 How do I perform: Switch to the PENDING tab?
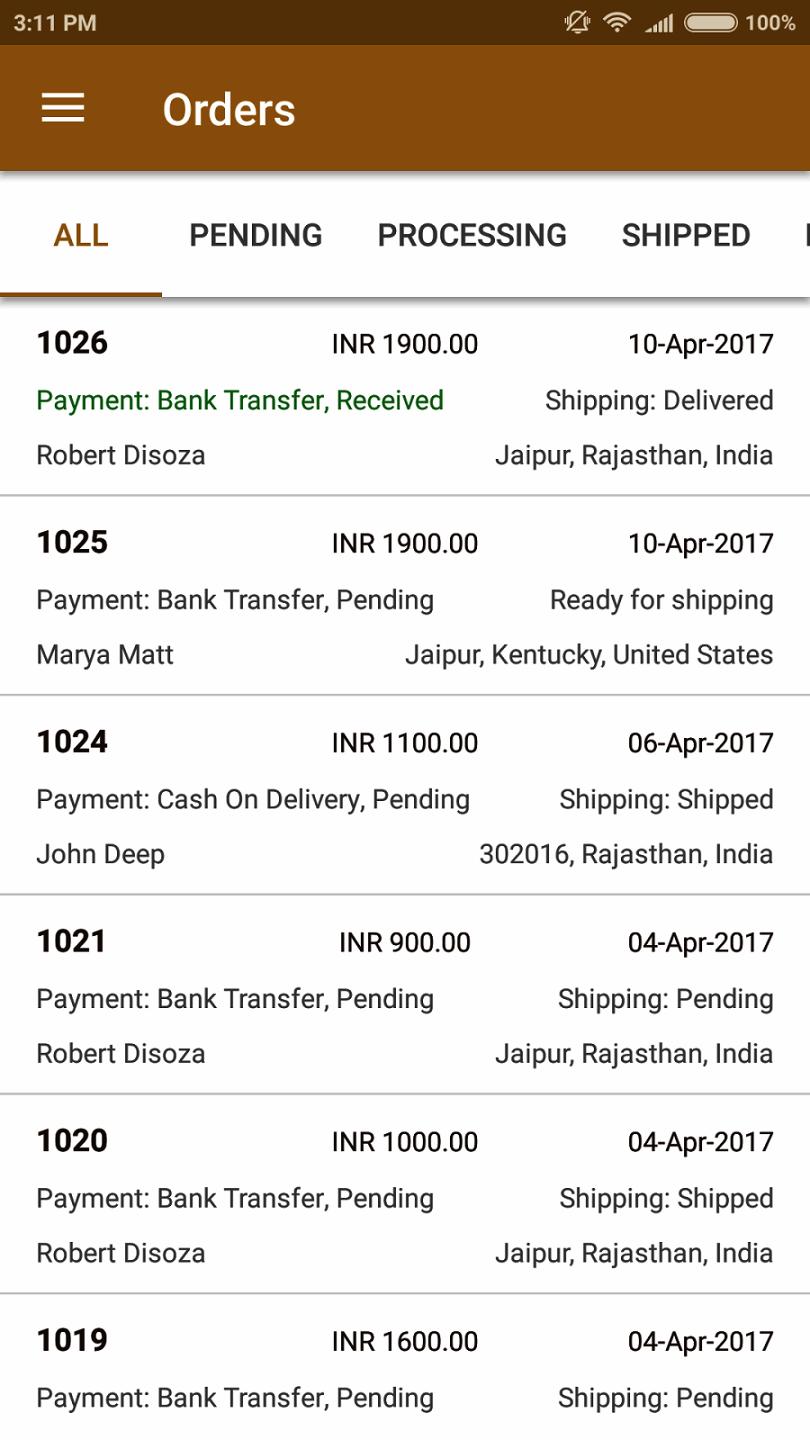point(256,235)
